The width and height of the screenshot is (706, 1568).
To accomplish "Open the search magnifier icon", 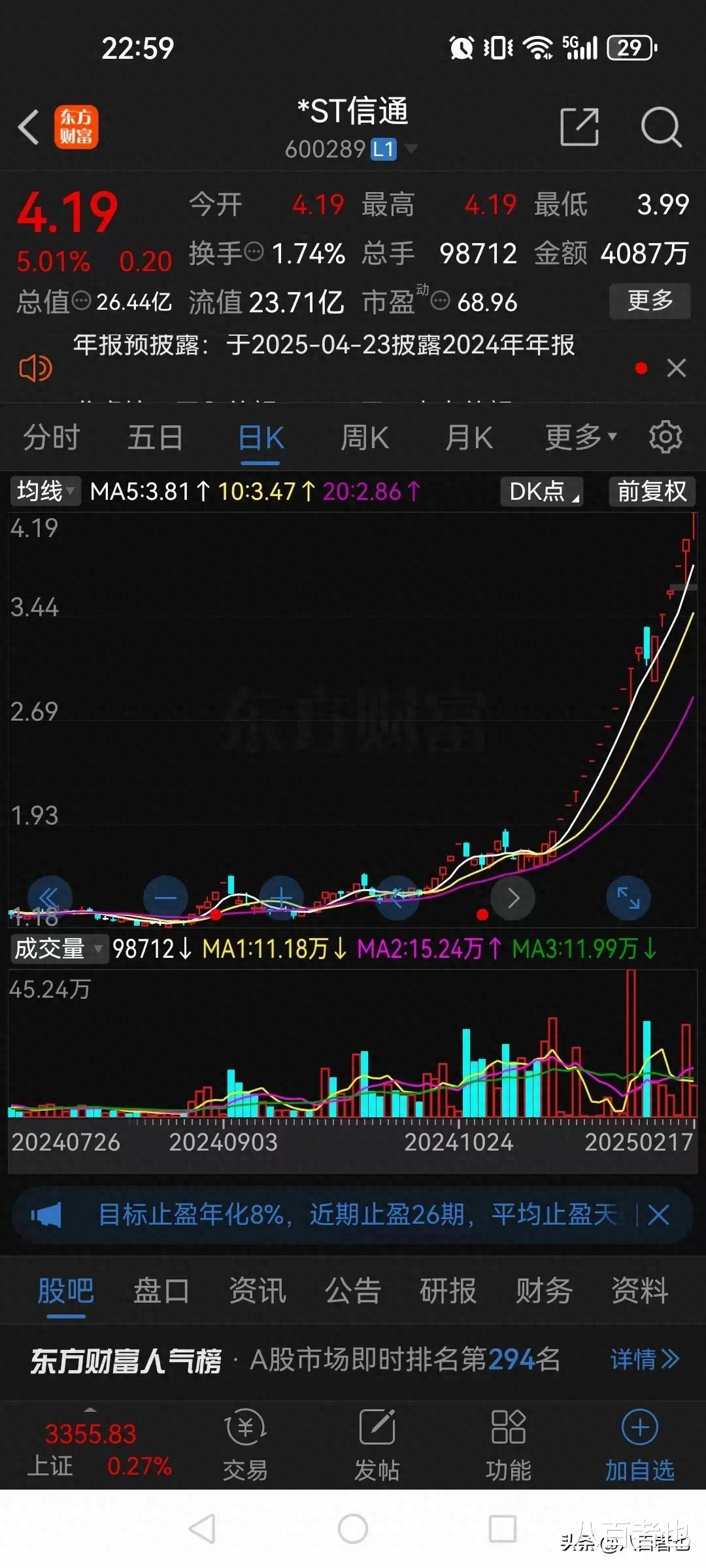I will click(x=661, y=127).
